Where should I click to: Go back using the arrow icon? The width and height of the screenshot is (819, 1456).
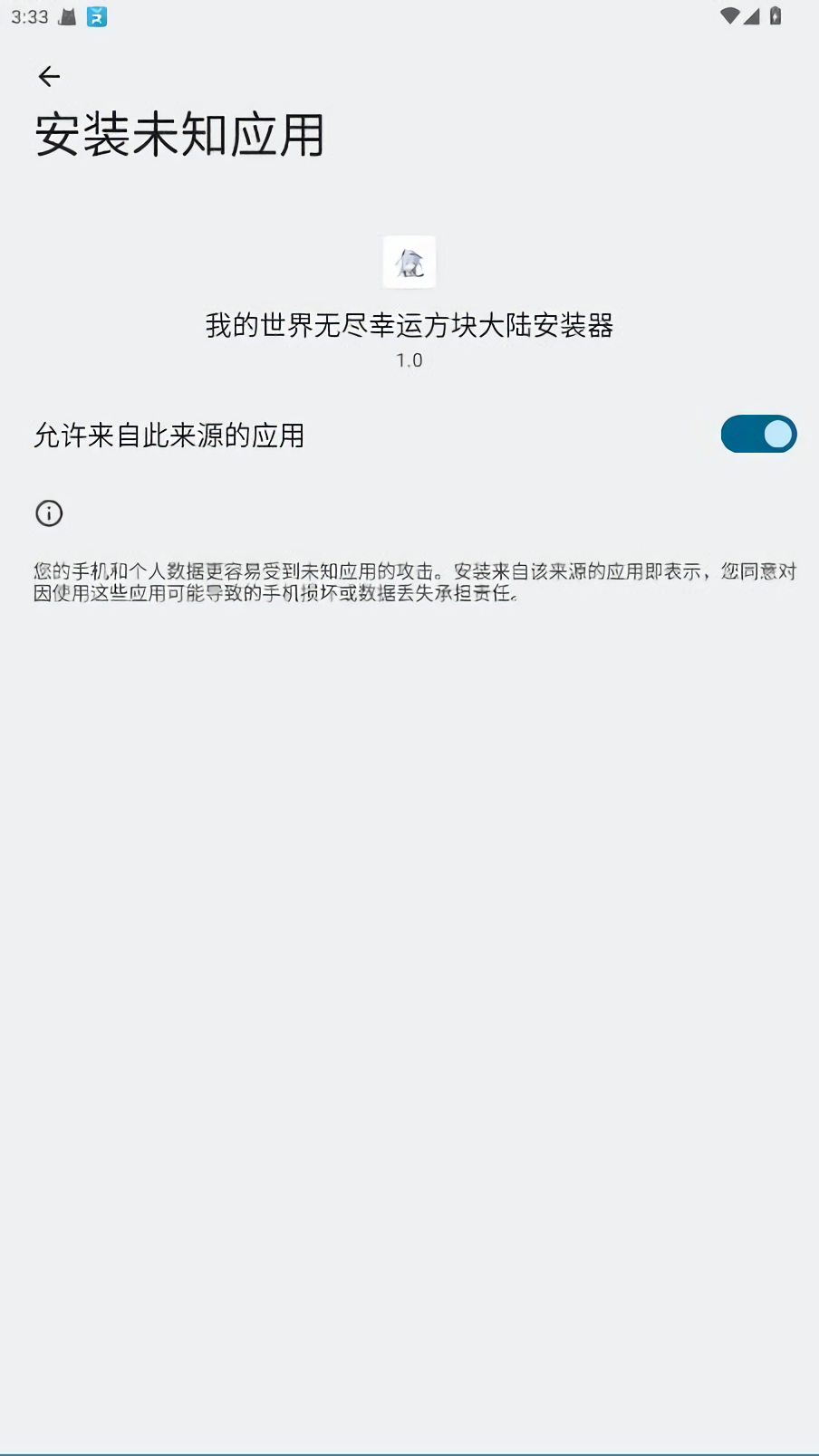pyautogui.click(x=49, y=77)
